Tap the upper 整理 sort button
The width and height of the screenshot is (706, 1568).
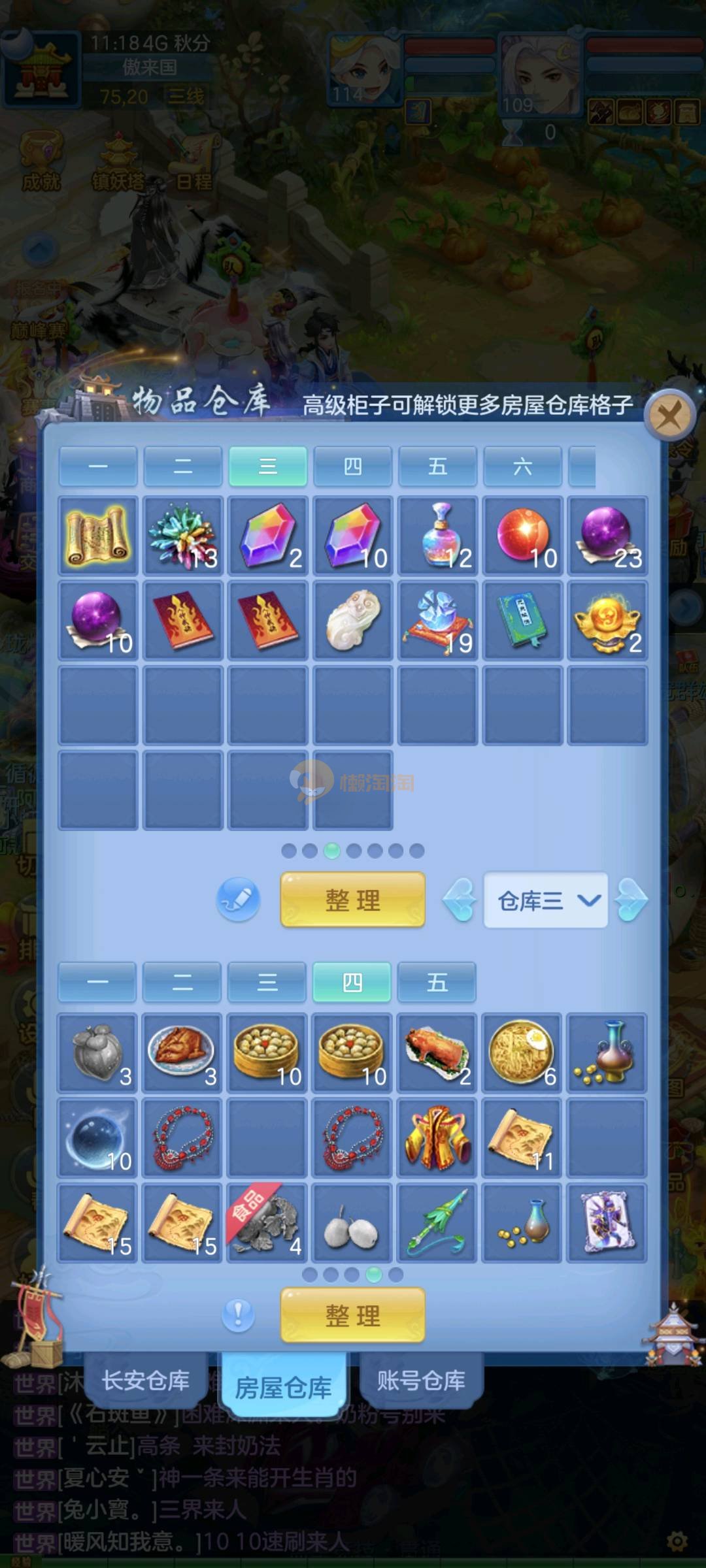pos(352,900)
